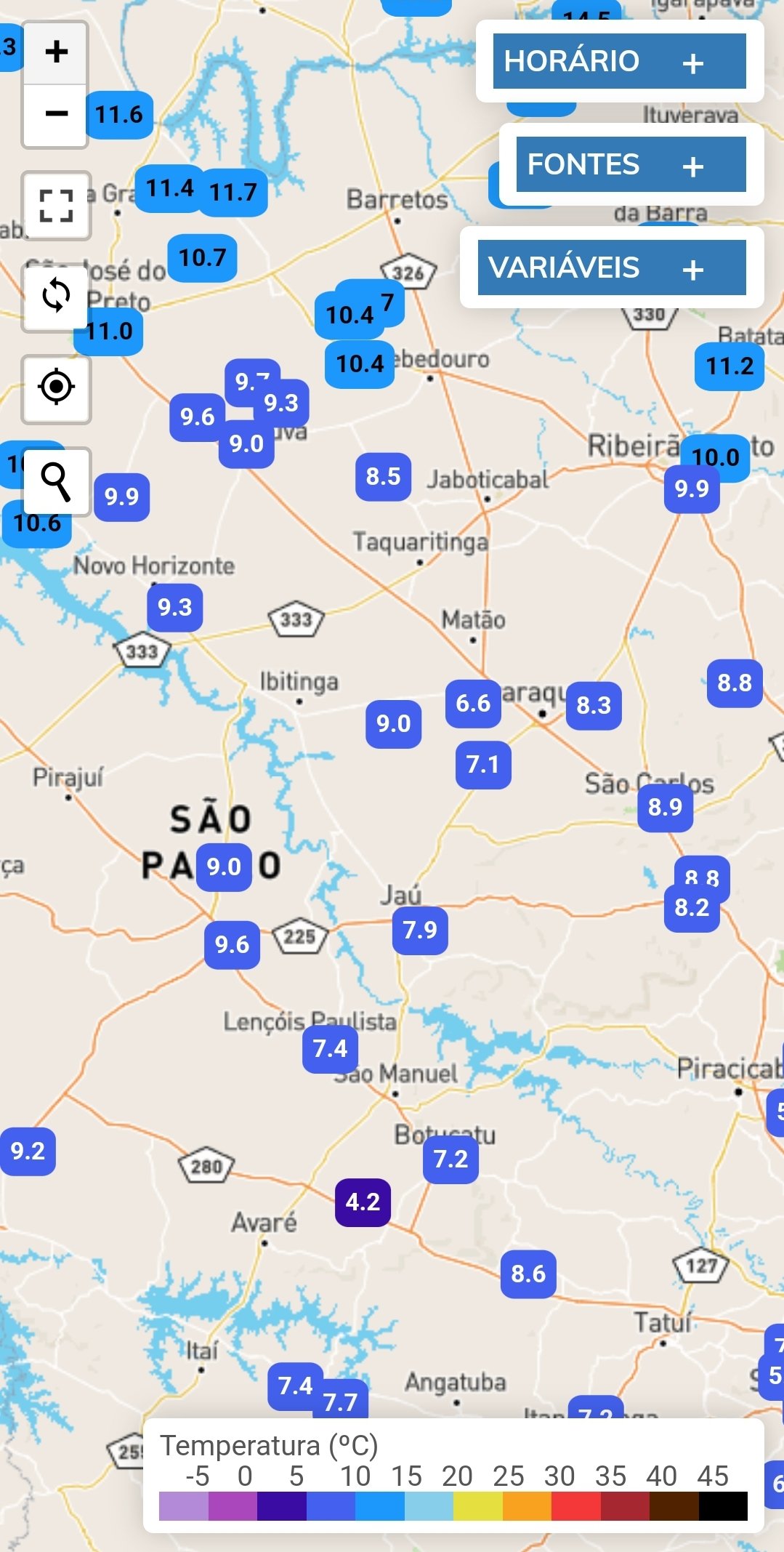Toggle fullscreen map view
Image resolution: width=784 pixels, height=1552 pixels.
(x=56, y=206)
